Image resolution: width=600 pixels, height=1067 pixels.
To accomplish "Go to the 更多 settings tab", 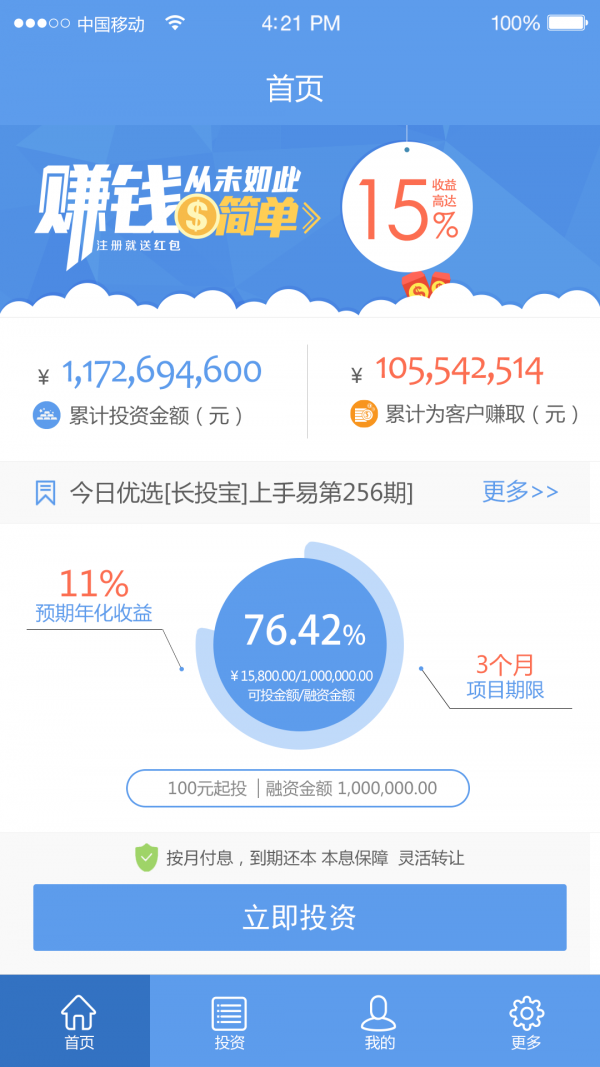I will (x=526, y=1022).
